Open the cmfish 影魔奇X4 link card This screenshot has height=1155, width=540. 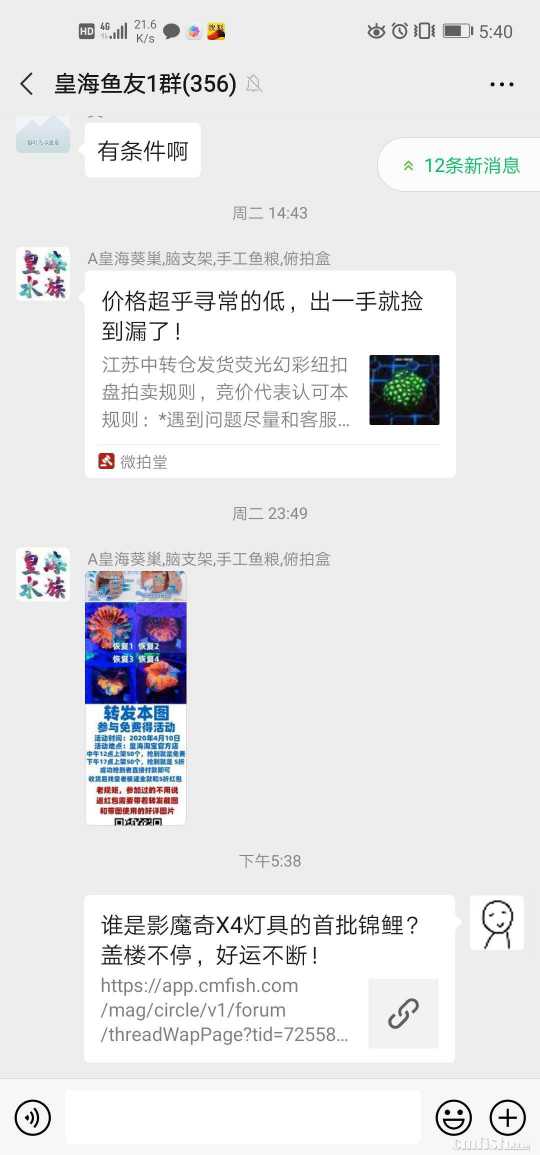[x=269, y=978]
